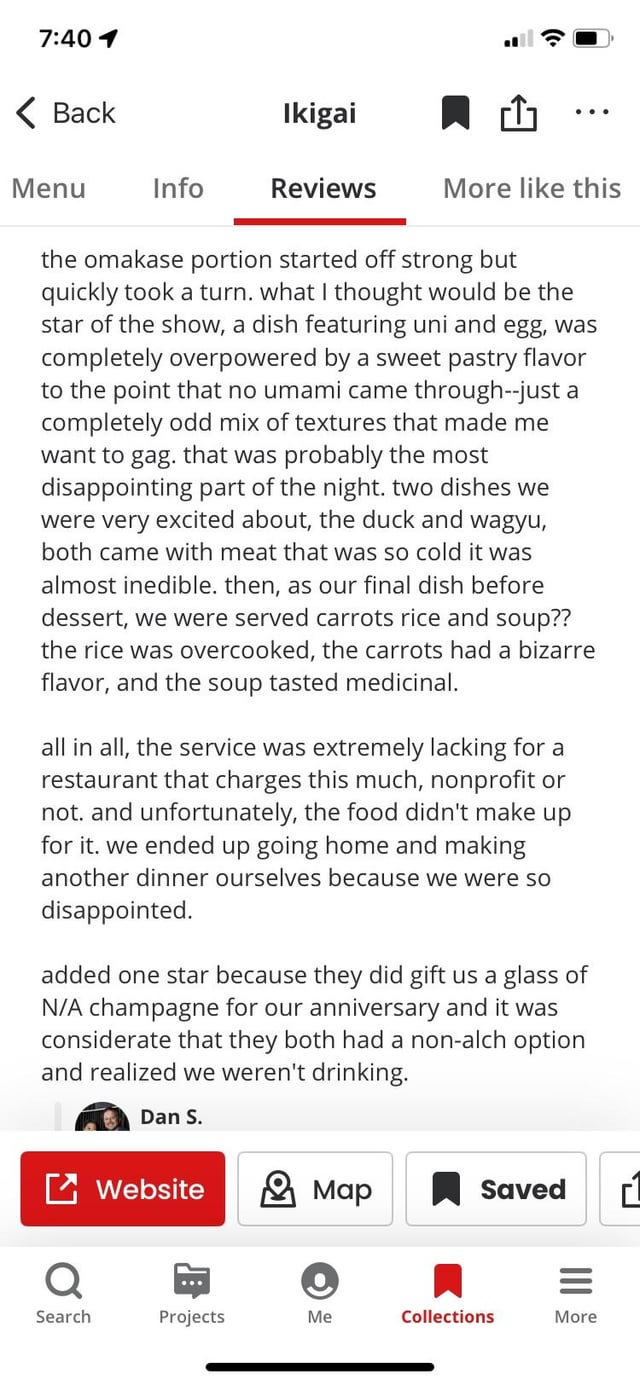Open the three-dot overflow menu
Image resolution: width=640 pixels, height=1385 pixels.
pos(592,113)
